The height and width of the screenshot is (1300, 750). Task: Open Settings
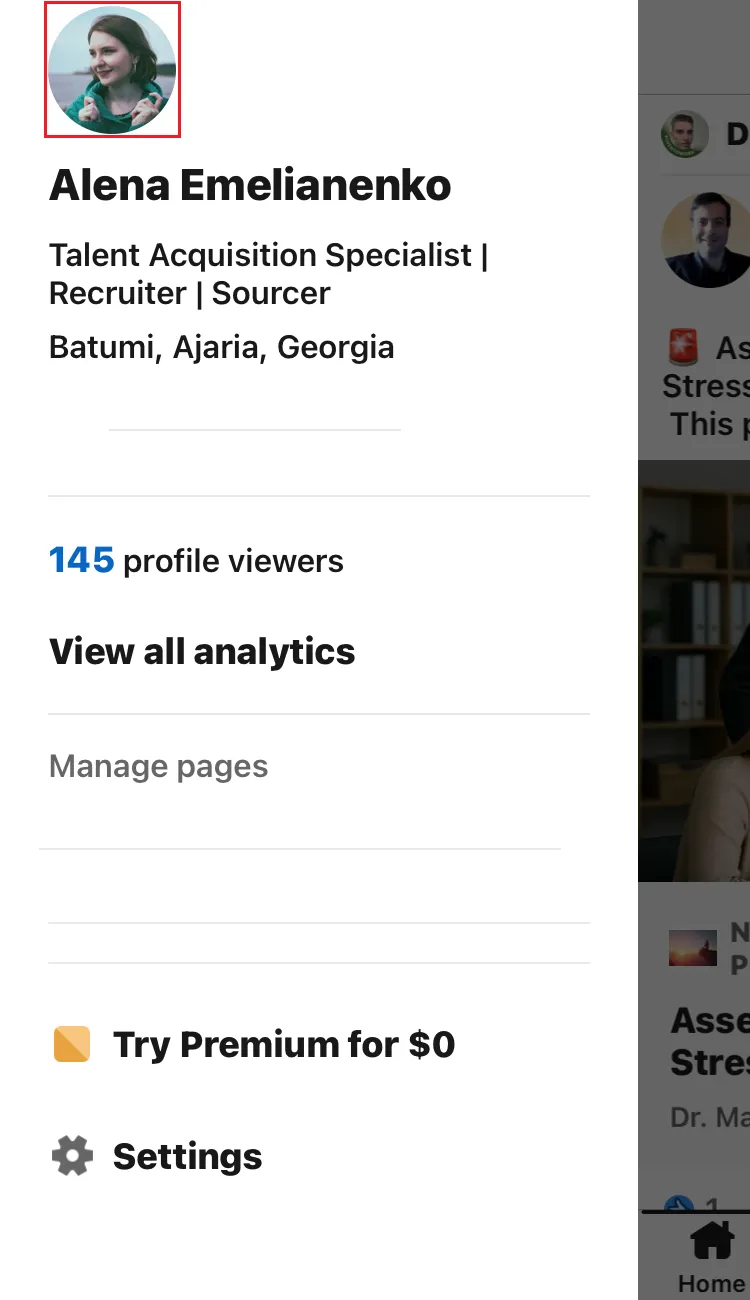click(x=187, y=1157)
